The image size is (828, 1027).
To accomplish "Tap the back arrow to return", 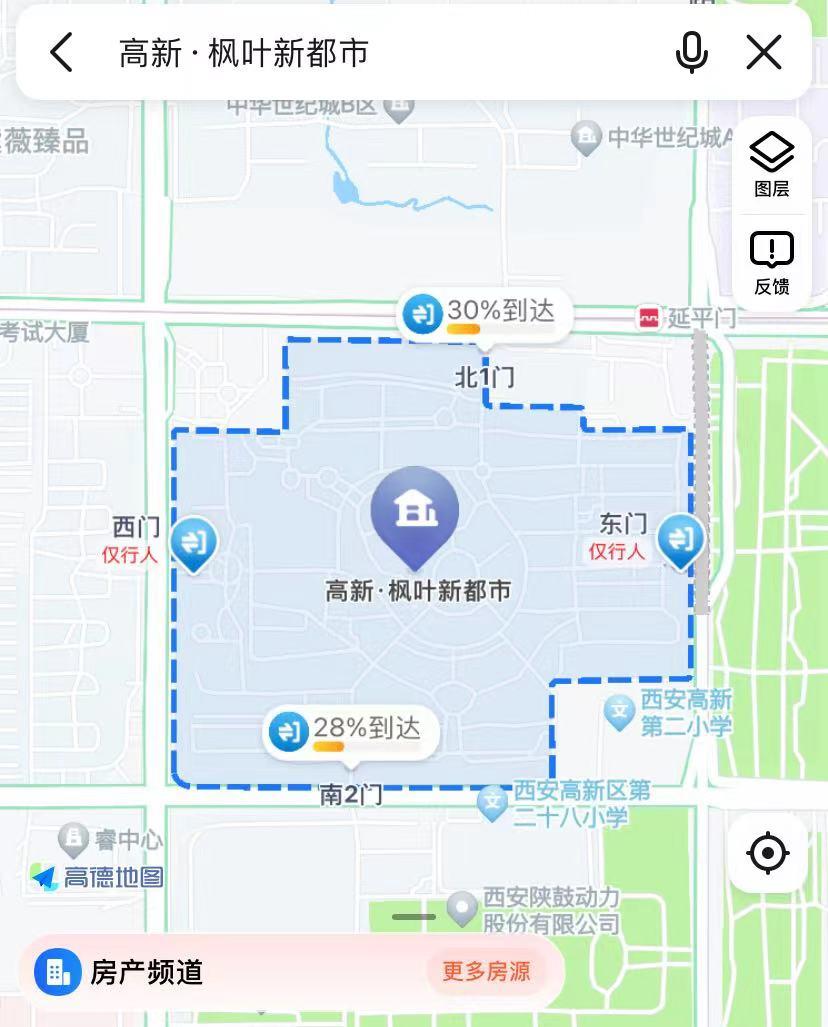I will point(62,51).
